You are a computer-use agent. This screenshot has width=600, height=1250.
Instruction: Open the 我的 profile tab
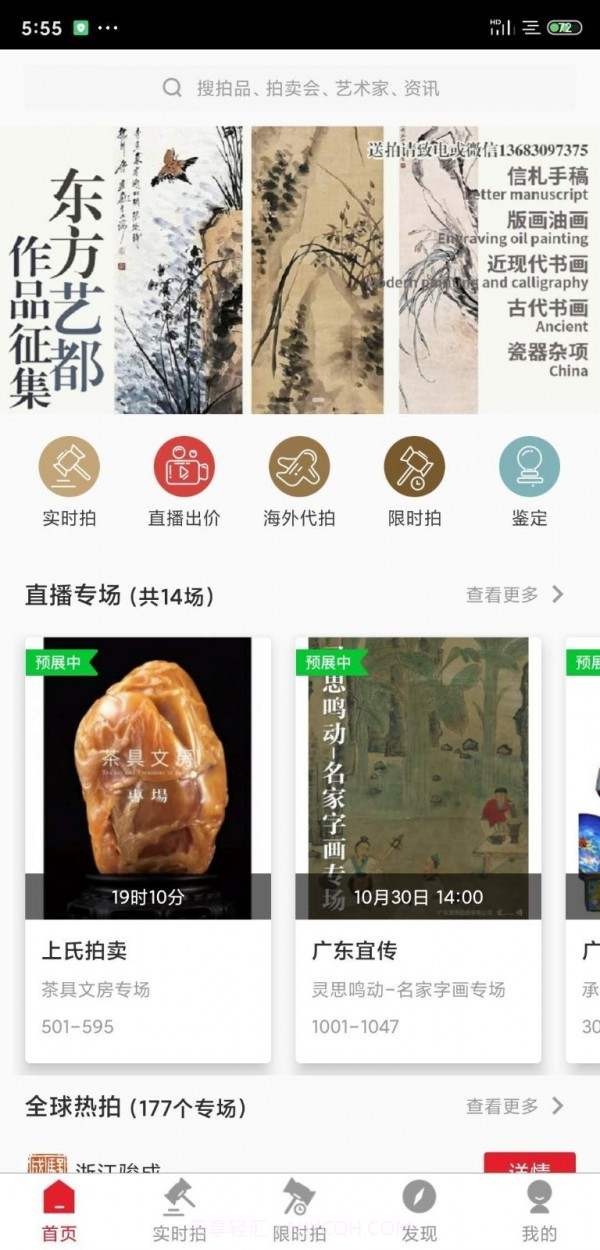click(539, 1211)
